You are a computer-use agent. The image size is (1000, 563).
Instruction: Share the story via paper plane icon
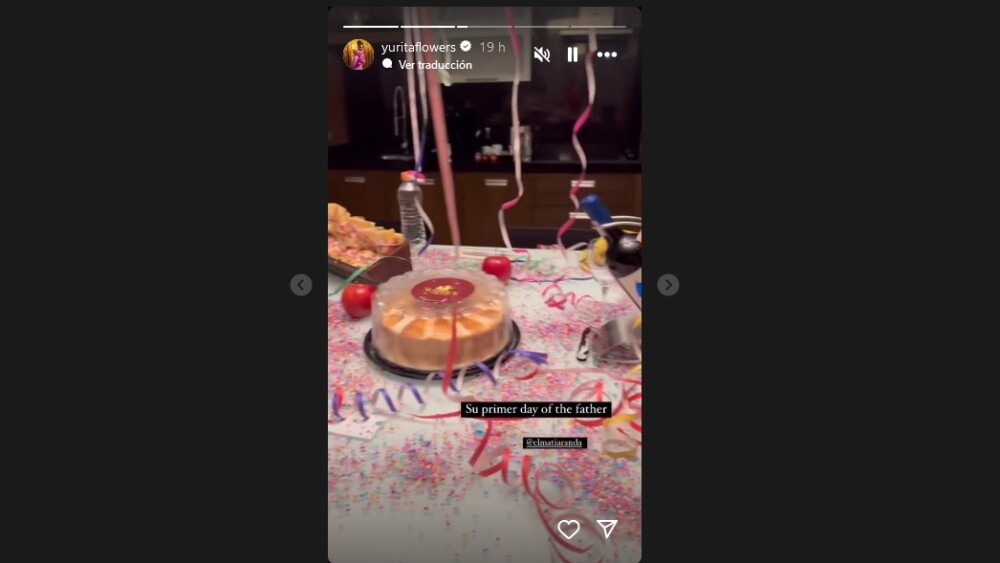coord(607,529)
